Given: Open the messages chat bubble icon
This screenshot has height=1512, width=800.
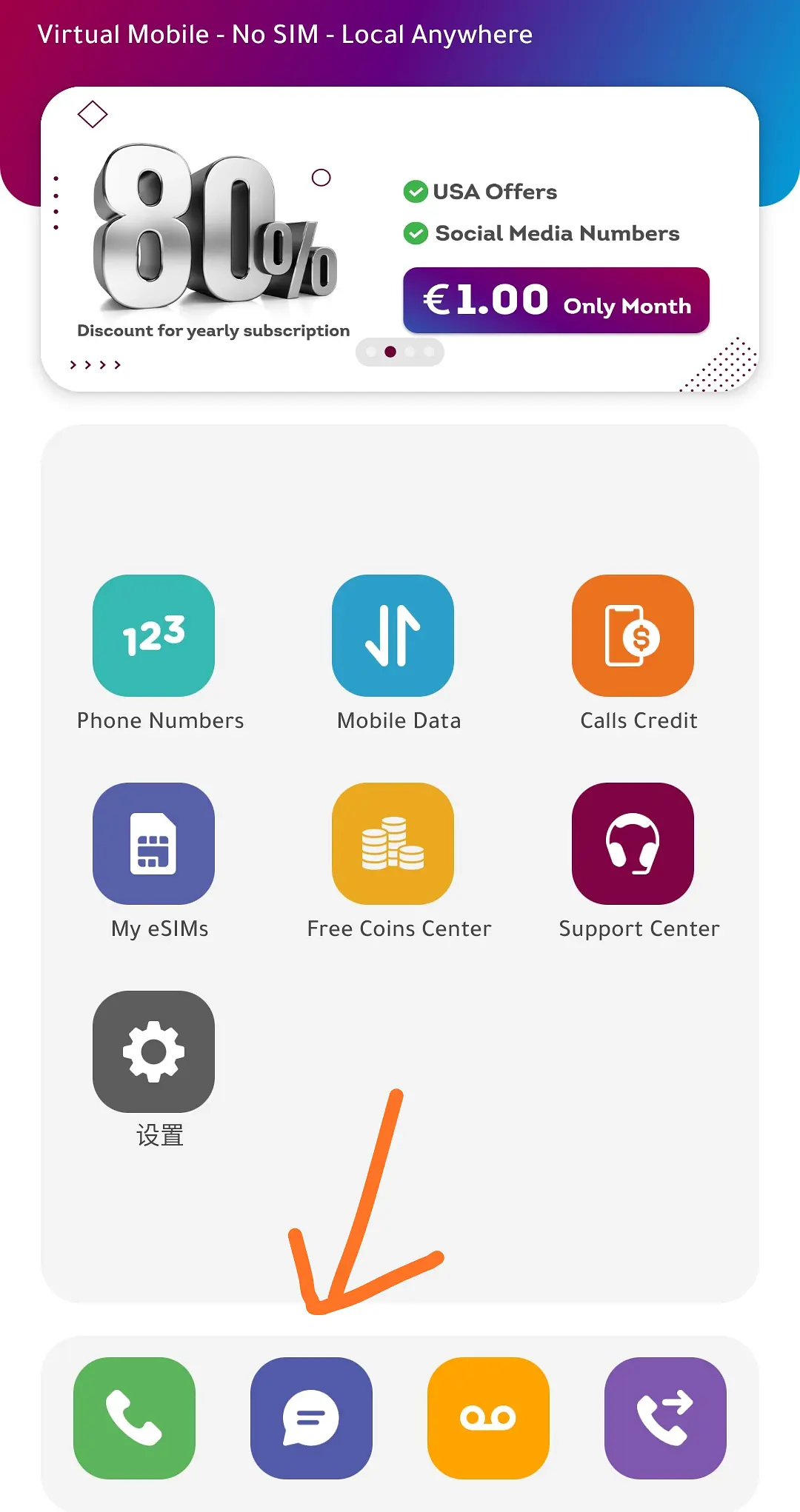Looking at the screenshot, I should tap(311, 1418).
